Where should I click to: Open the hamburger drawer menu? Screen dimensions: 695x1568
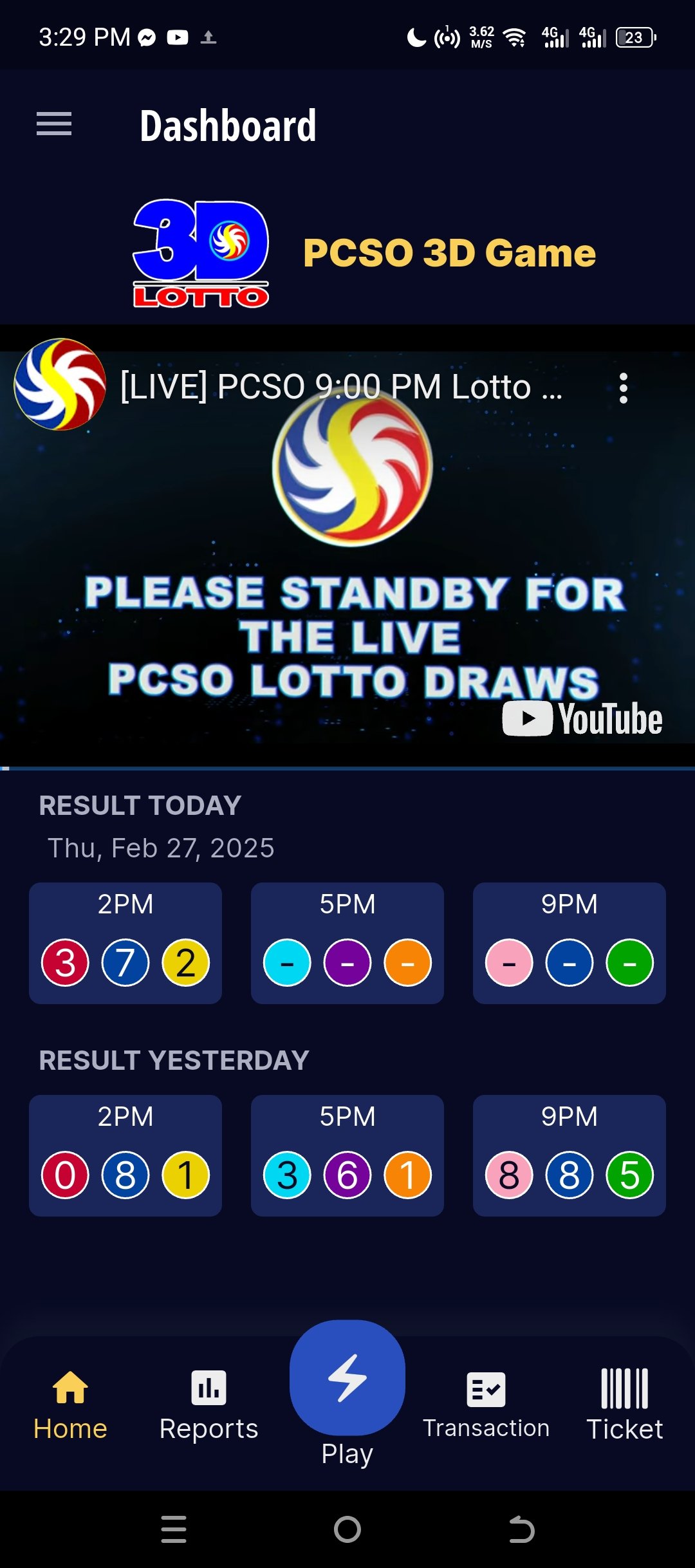[x=54, y=124]
